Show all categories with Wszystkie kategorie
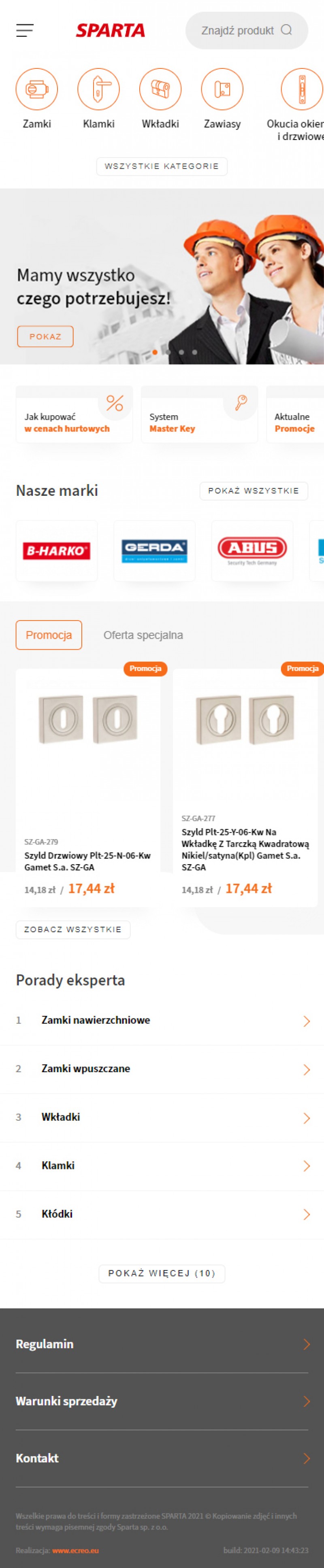 click(161, 166)
